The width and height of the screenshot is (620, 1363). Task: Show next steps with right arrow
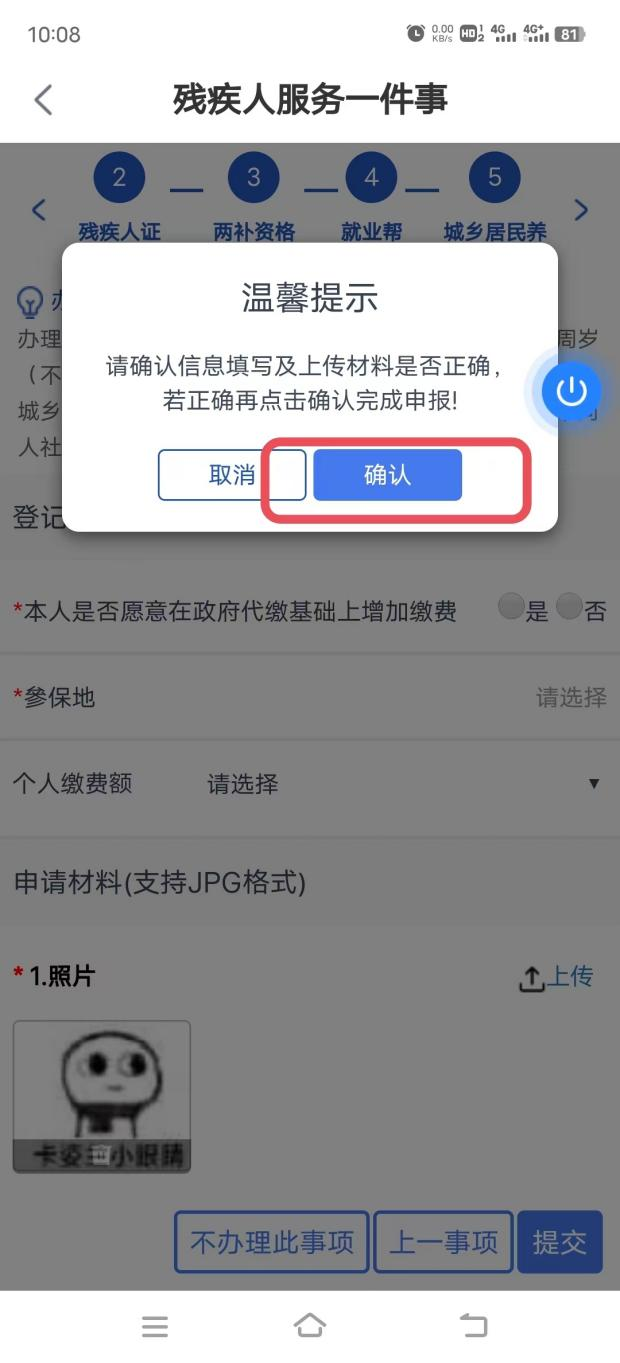click(581, 210)
